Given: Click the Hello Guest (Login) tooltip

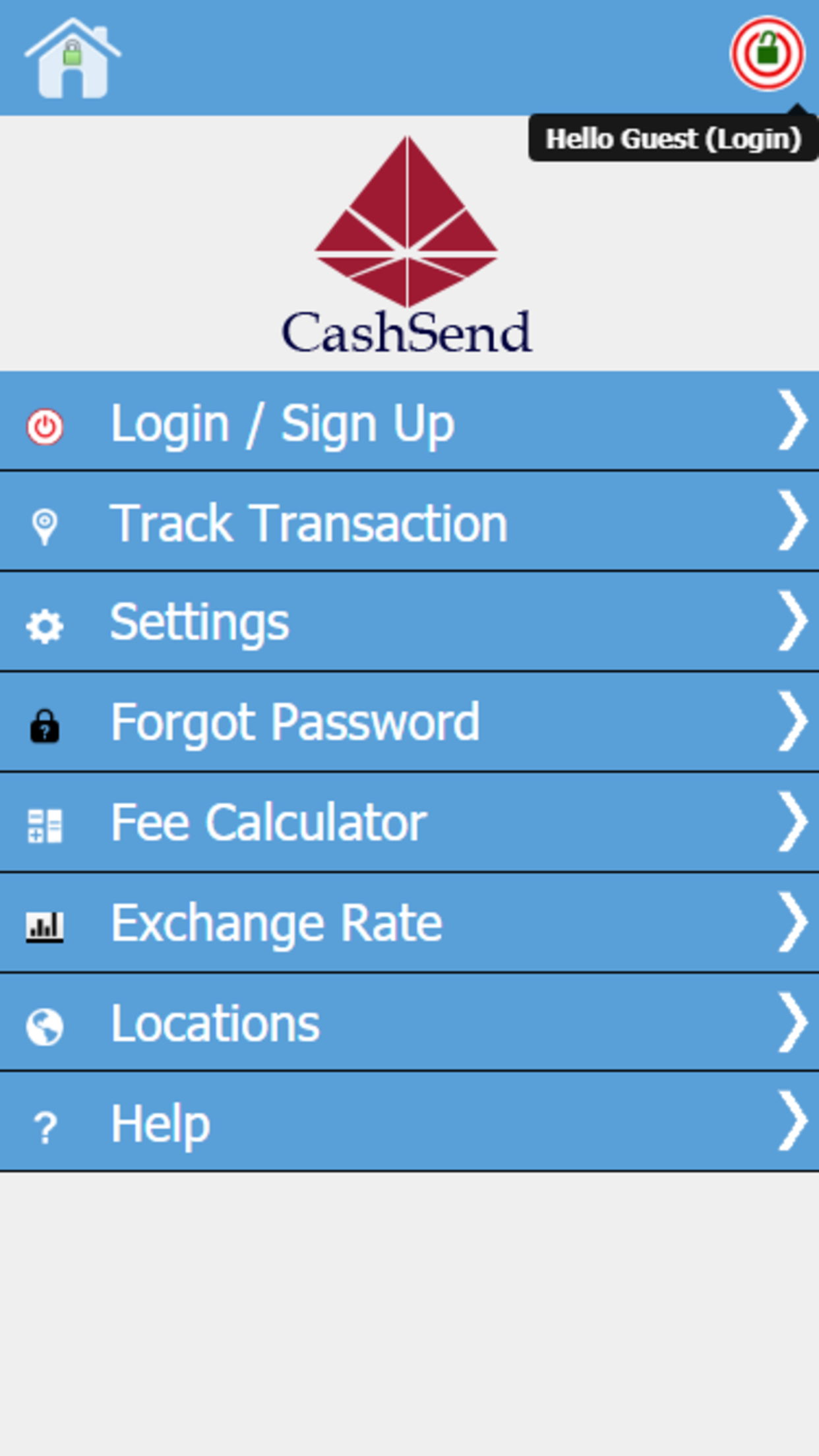Looking at the screenshot, I should [x=673, y=139].
